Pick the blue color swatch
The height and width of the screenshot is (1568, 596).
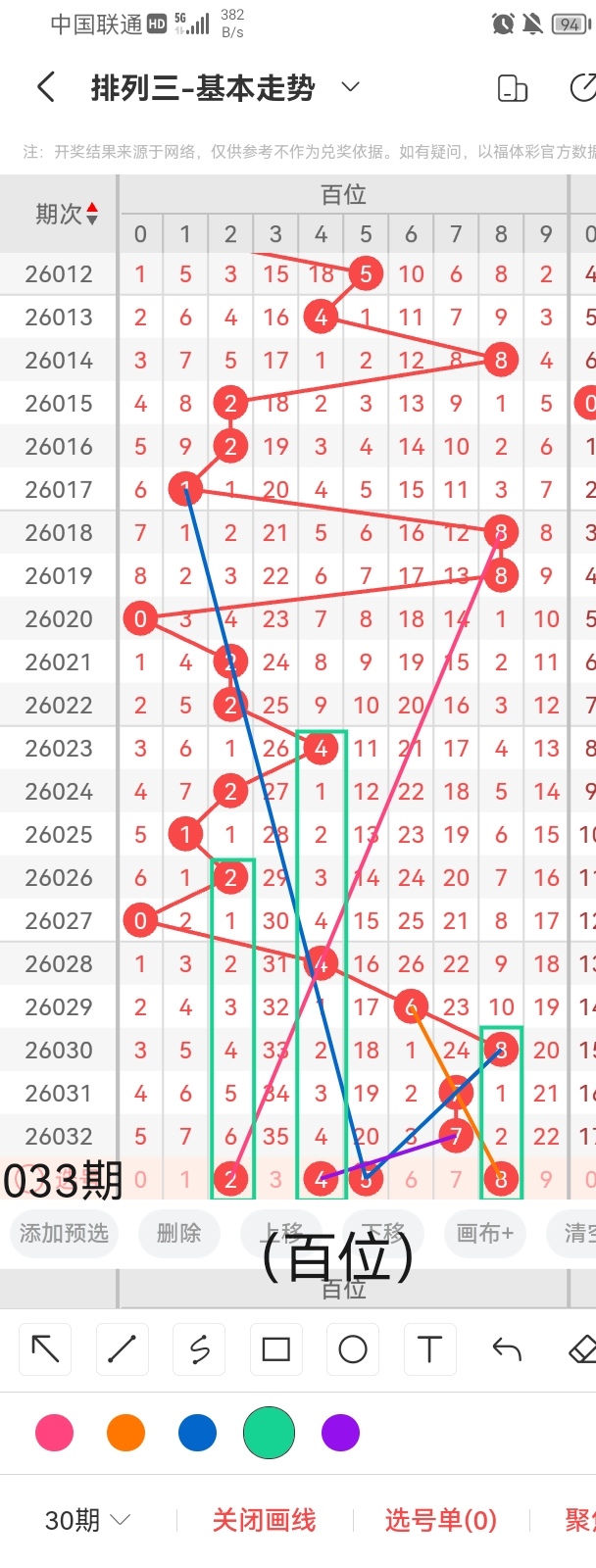coord(197,1433)
